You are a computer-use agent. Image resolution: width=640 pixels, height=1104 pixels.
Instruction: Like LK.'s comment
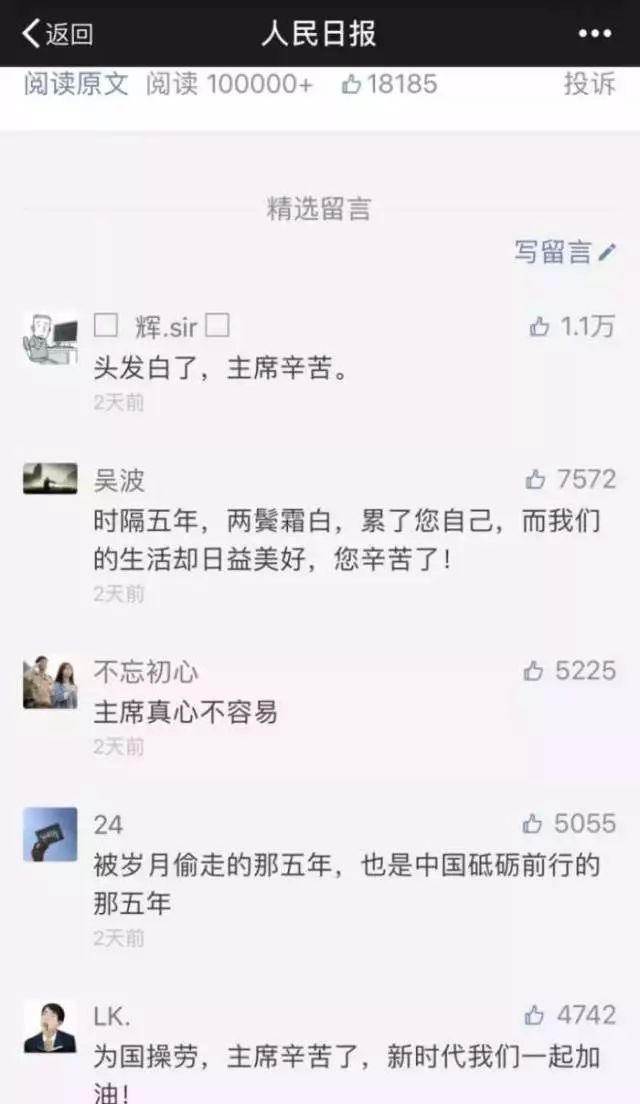pos(570,1015)
